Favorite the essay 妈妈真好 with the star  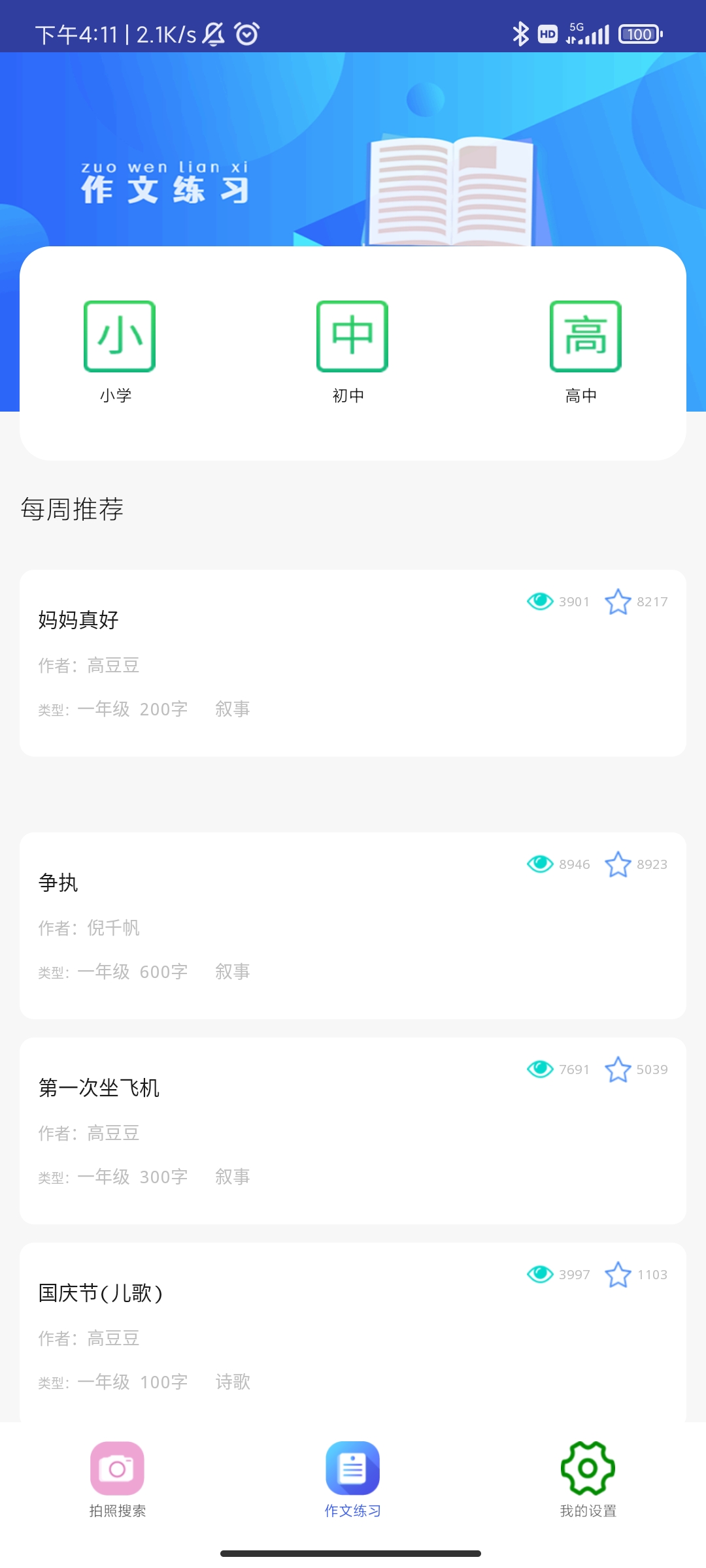[618, 602]
